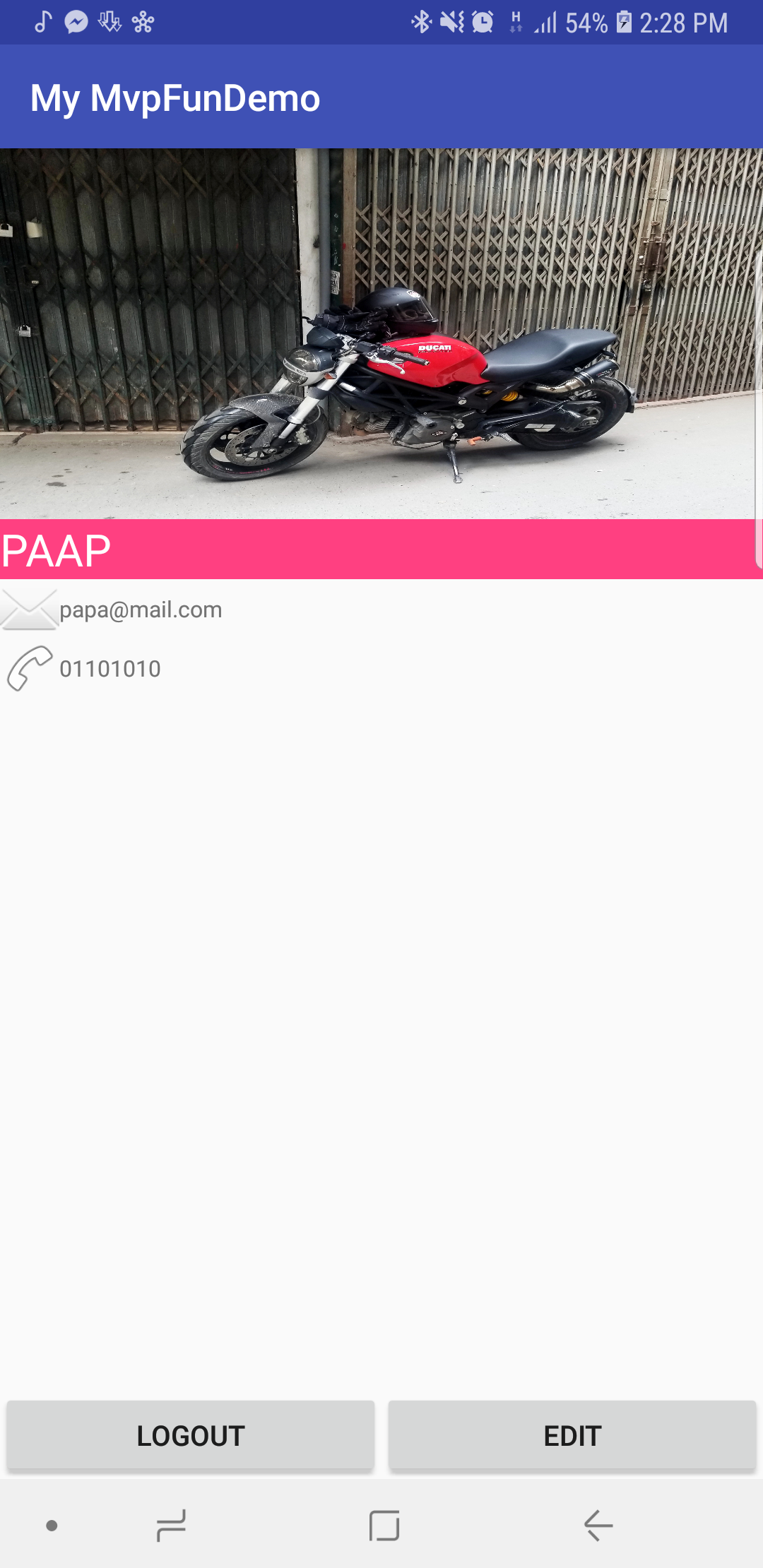Viewport: 763px width, 1568px height.
Task: Edit the profile details
Action: point(572,1436)
